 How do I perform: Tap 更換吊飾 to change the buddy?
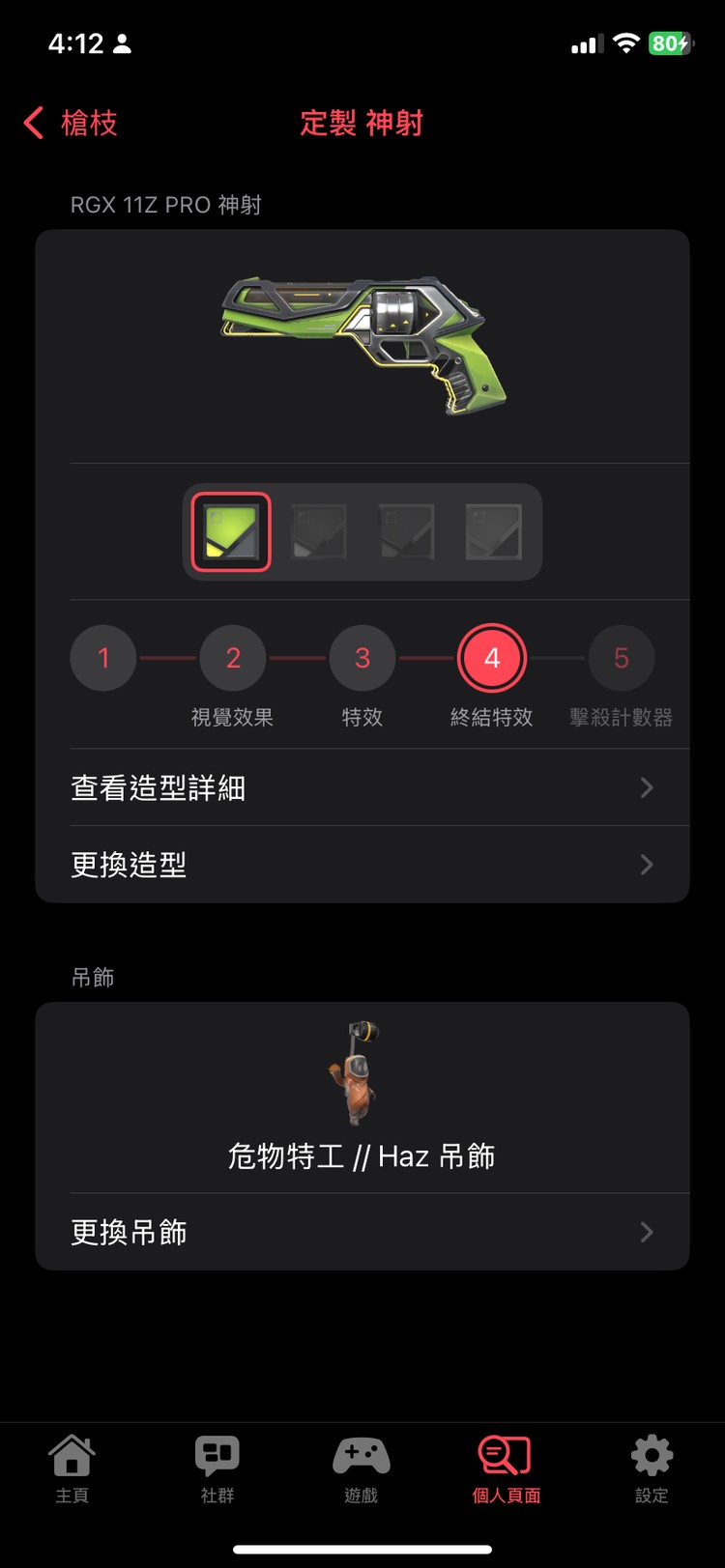pos(127,1232)
